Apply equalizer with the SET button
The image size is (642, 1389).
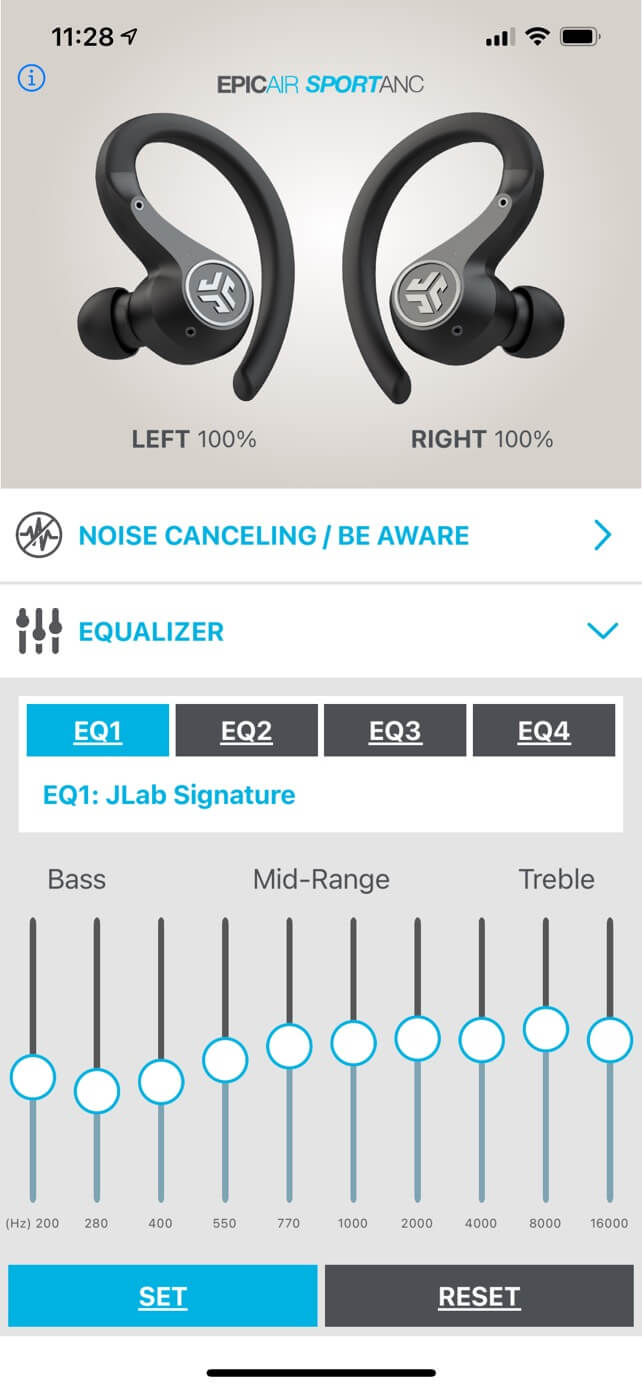coord(162,1297)
